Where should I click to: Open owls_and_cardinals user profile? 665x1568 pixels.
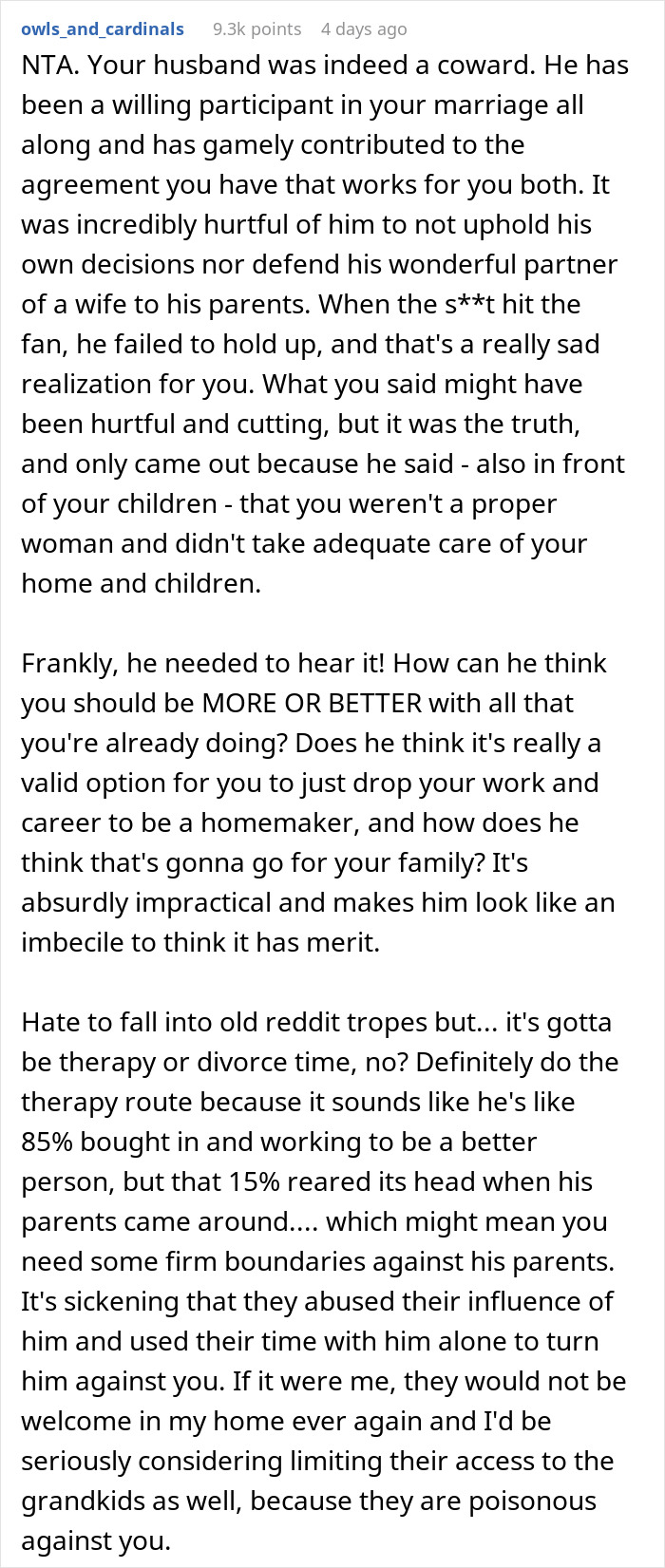tap(103, 29)
